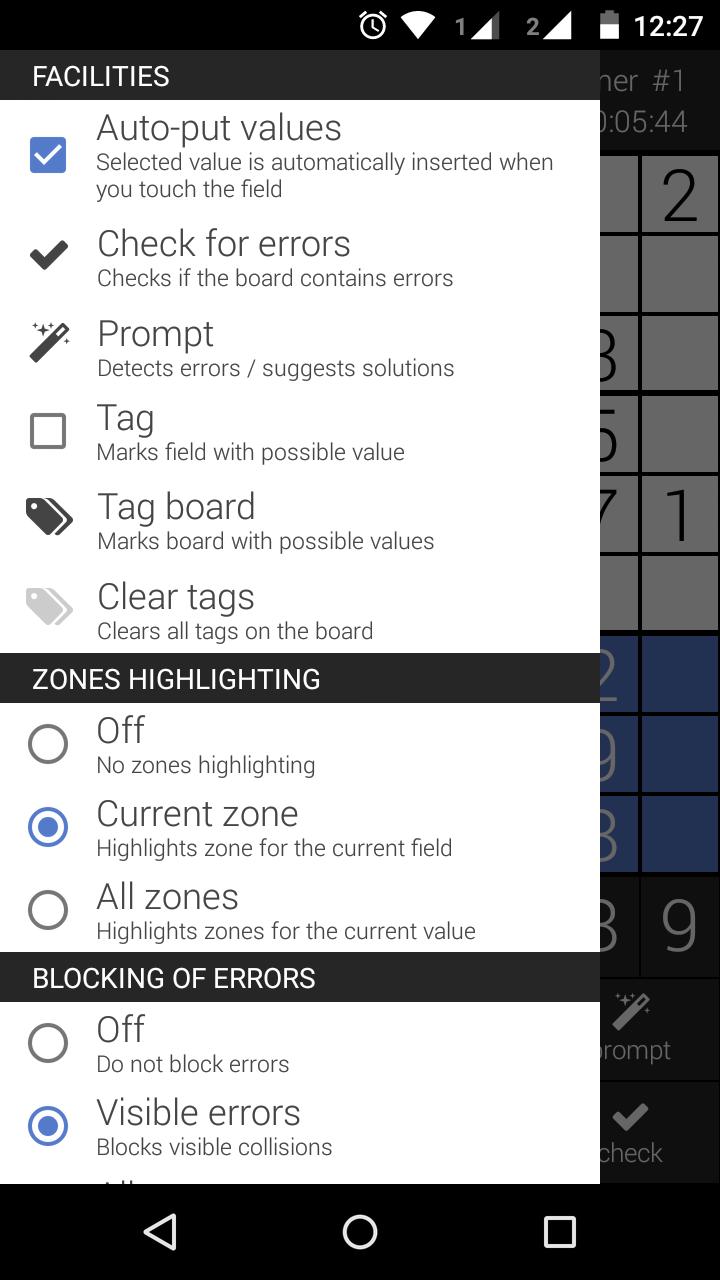Tap the prompt wand icon beside the board
Screen dimensions: 720x1280
click(x=630, y=1012)
